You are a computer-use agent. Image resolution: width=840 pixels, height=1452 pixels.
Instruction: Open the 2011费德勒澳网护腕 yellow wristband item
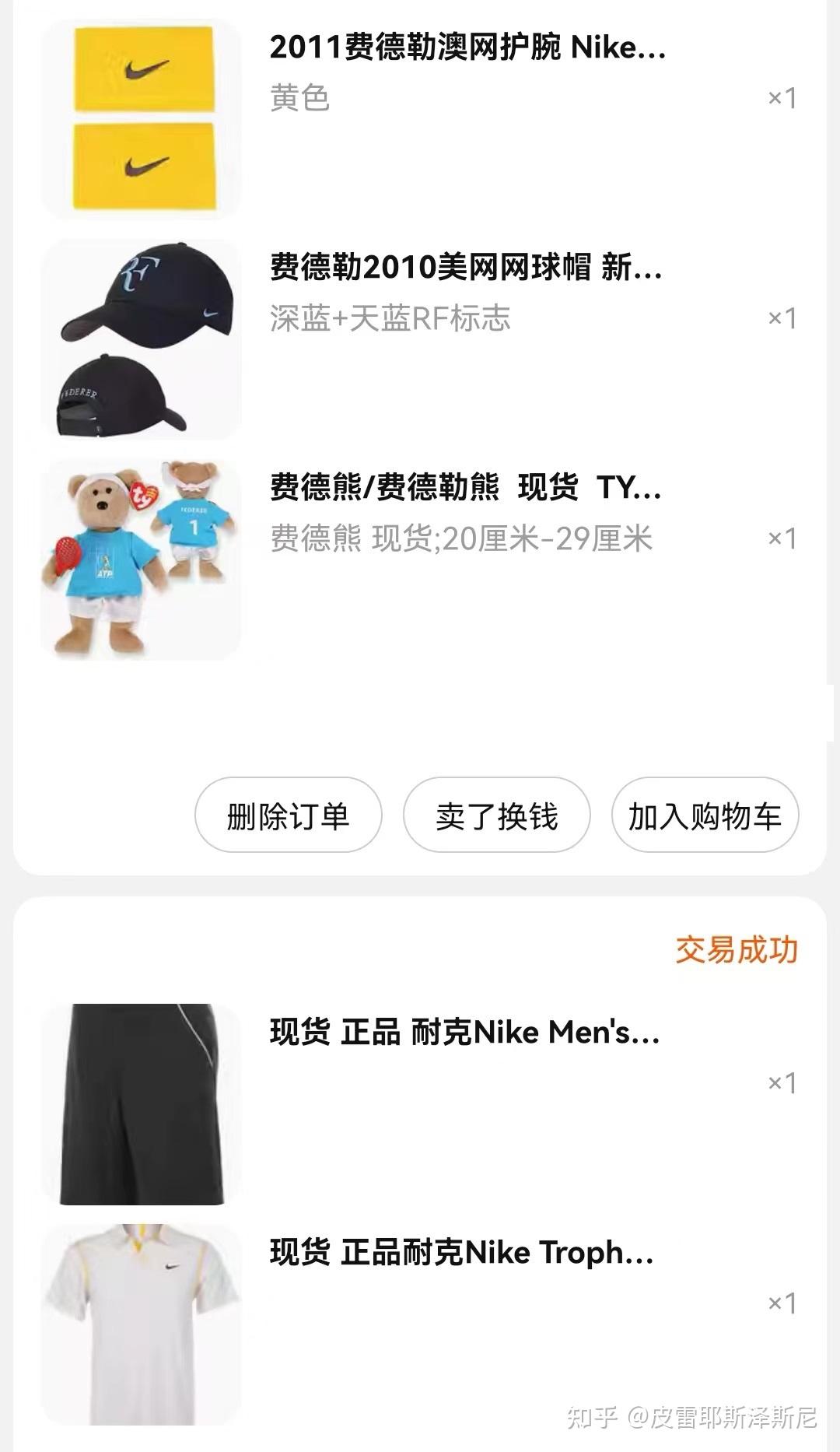467,48
